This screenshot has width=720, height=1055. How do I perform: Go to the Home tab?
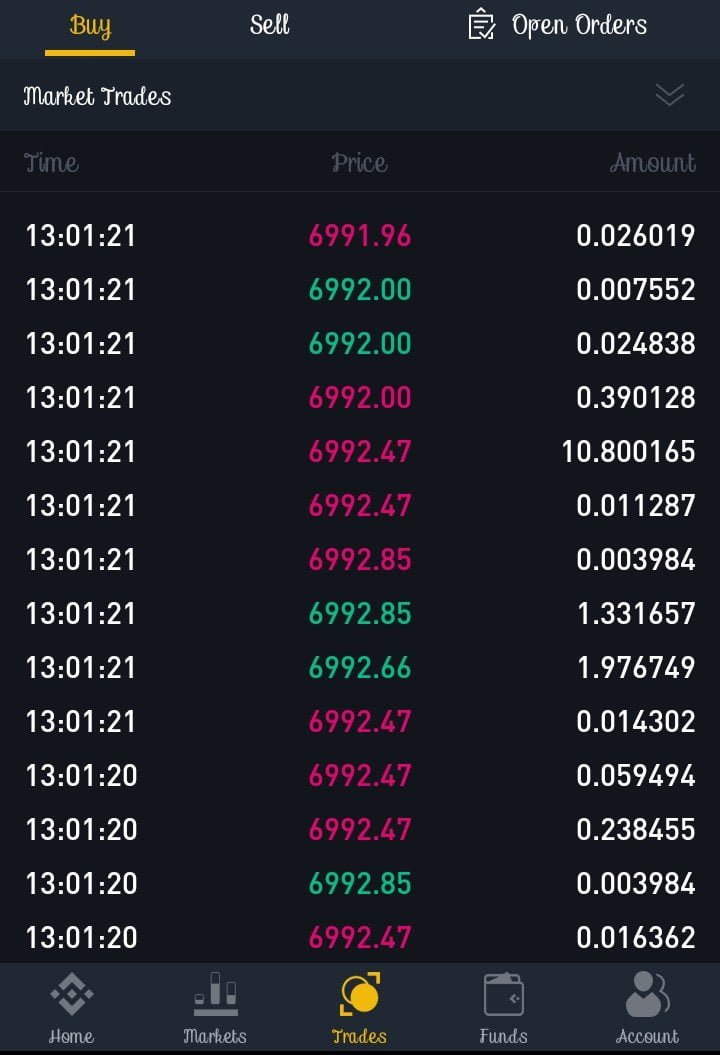[x=71, y=1008]
